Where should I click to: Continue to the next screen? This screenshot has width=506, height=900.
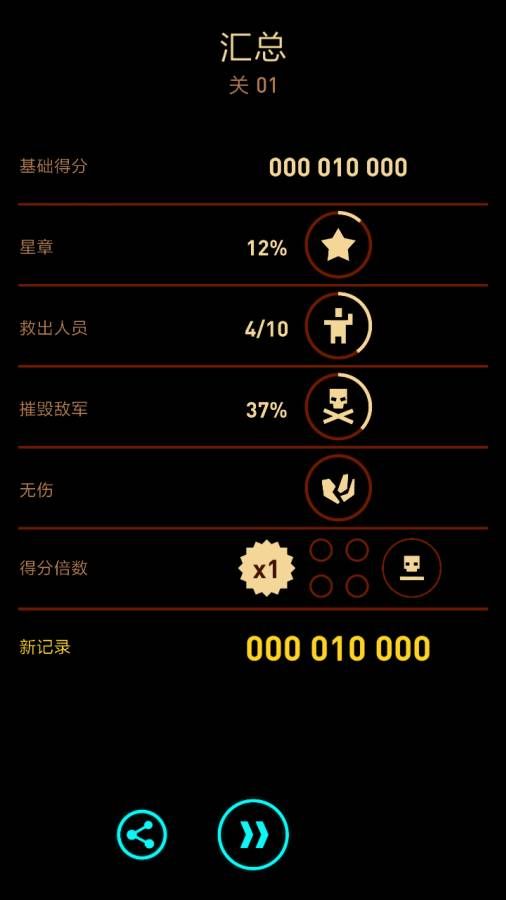pyautogui.click(x=253, y=834)
